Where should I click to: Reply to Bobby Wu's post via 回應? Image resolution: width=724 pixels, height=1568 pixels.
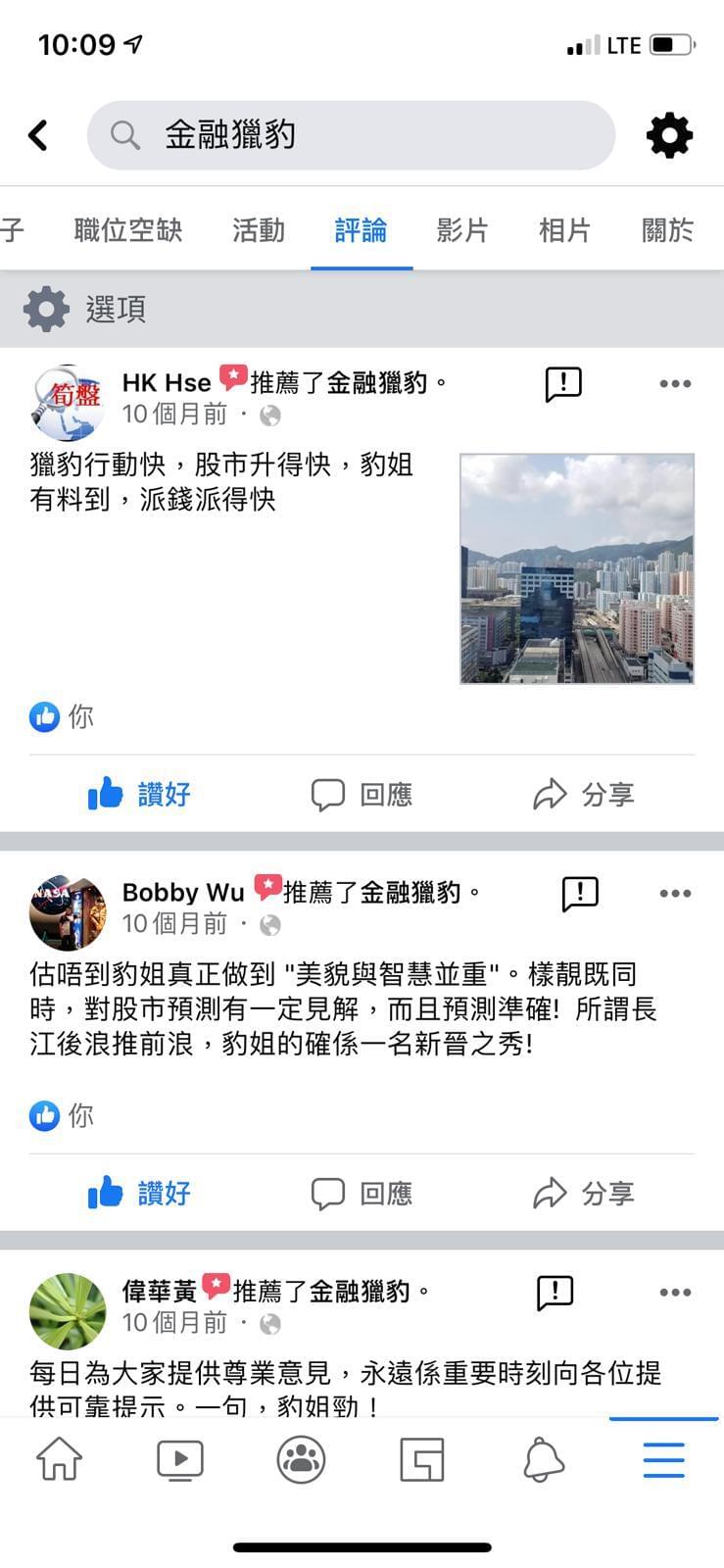(362, 1193)
